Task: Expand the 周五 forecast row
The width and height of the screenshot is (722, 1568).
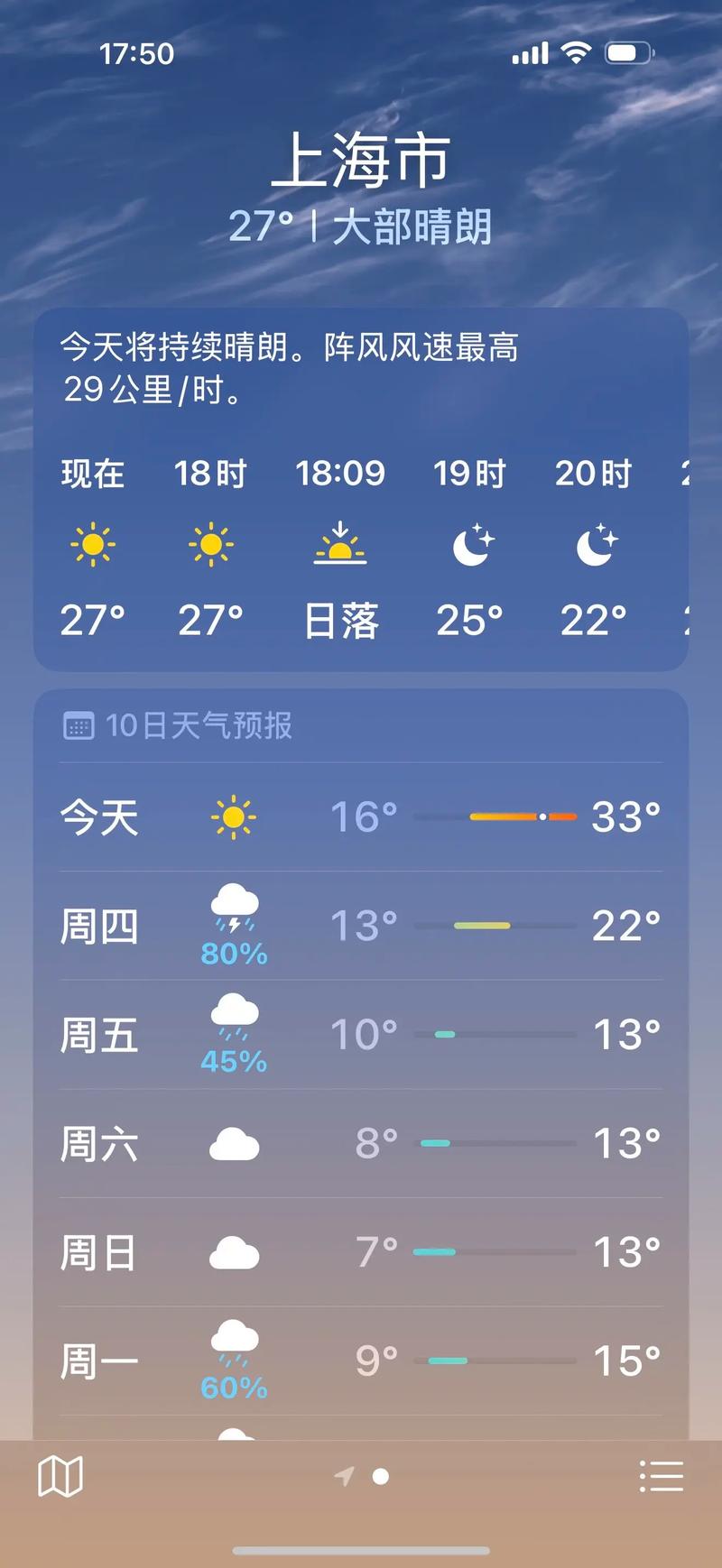Action: click(361, 1033)
